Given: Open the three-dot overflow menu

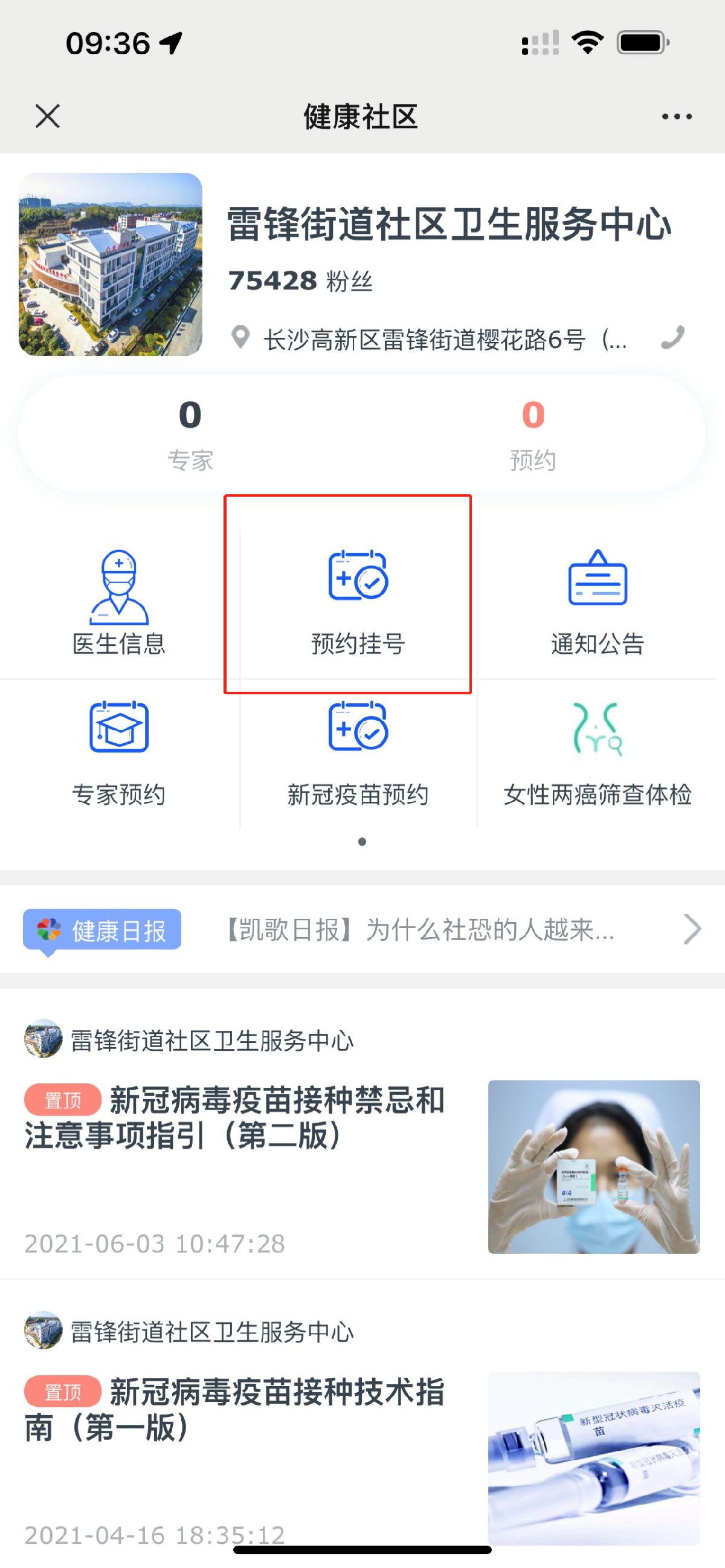Looking at the screenshot, I should coord(676,116).
